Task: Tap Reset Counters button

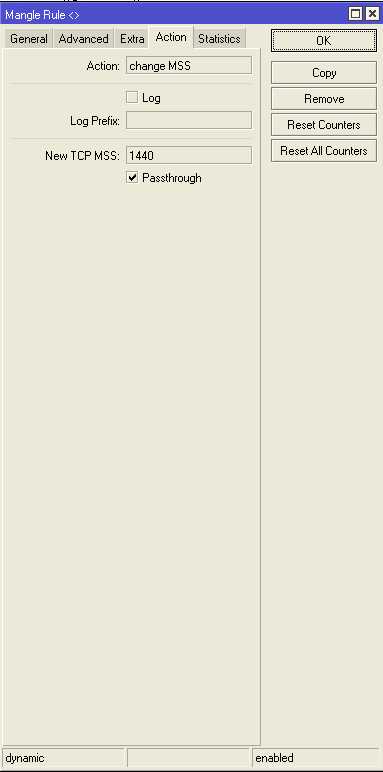Action: click(323, 125)
